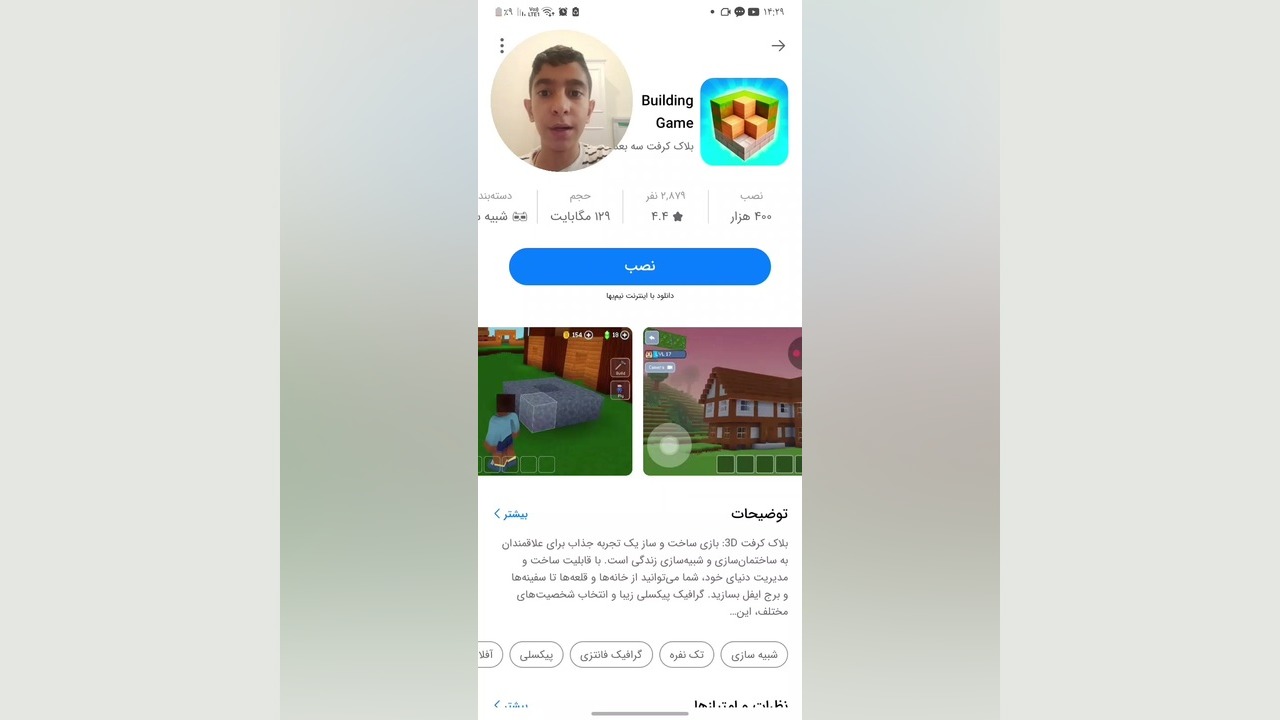Expand description via بیشتر link
Viewport: 1280px width, 720px height.
pyautogui.click(x=511, y=514)
